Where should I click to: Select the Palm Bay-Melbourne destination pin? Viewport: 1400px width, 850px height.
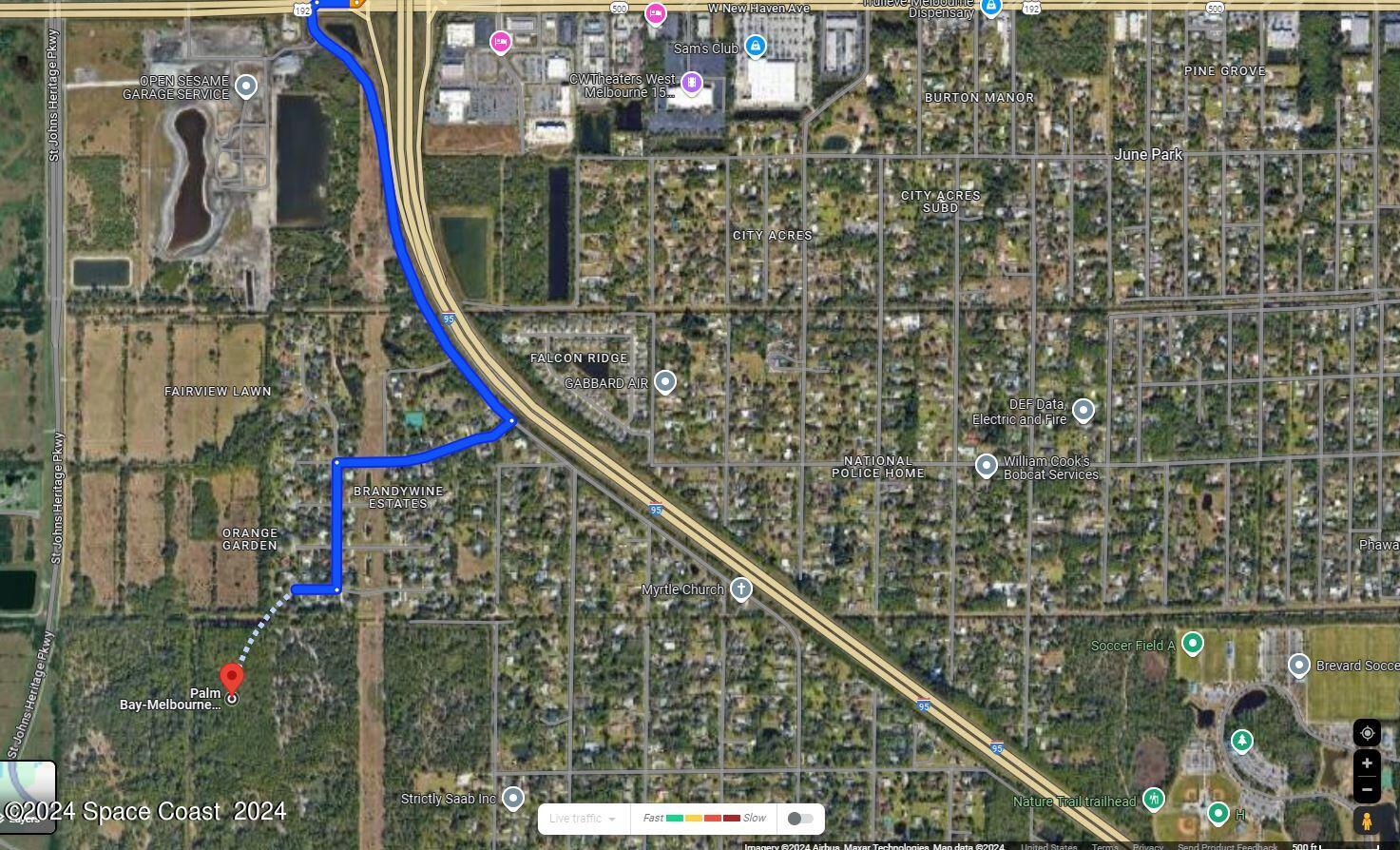coord(231,681)
